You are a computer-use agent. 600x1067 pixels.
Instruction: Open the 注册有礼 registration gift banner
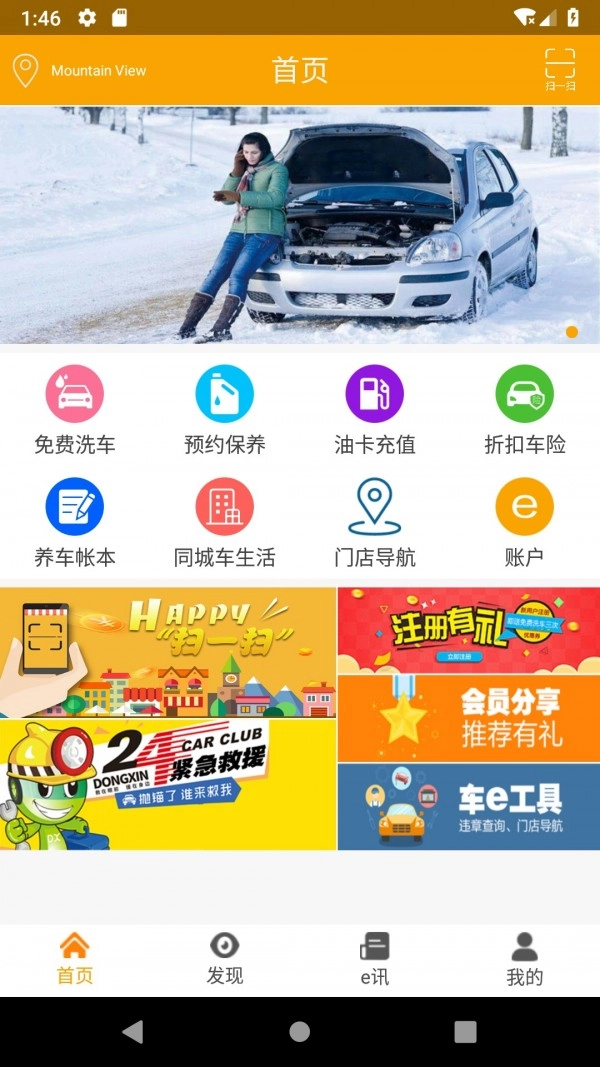pyautogui.click(x=468, y=630)
